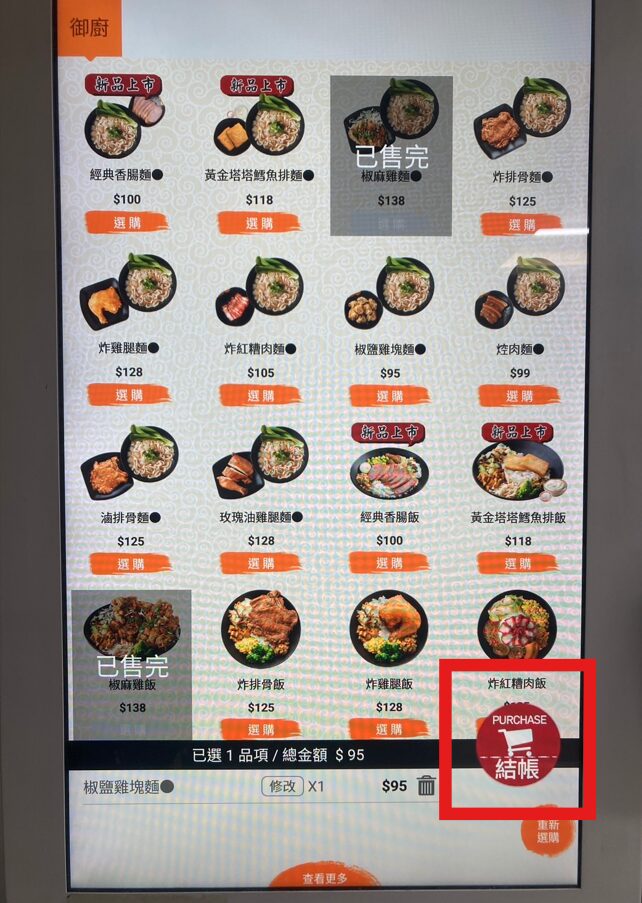Select 炸排骨飯 with its 選購 button
Image resolution: width=642 pixels, height=903 pixels.
coord(260,730)
